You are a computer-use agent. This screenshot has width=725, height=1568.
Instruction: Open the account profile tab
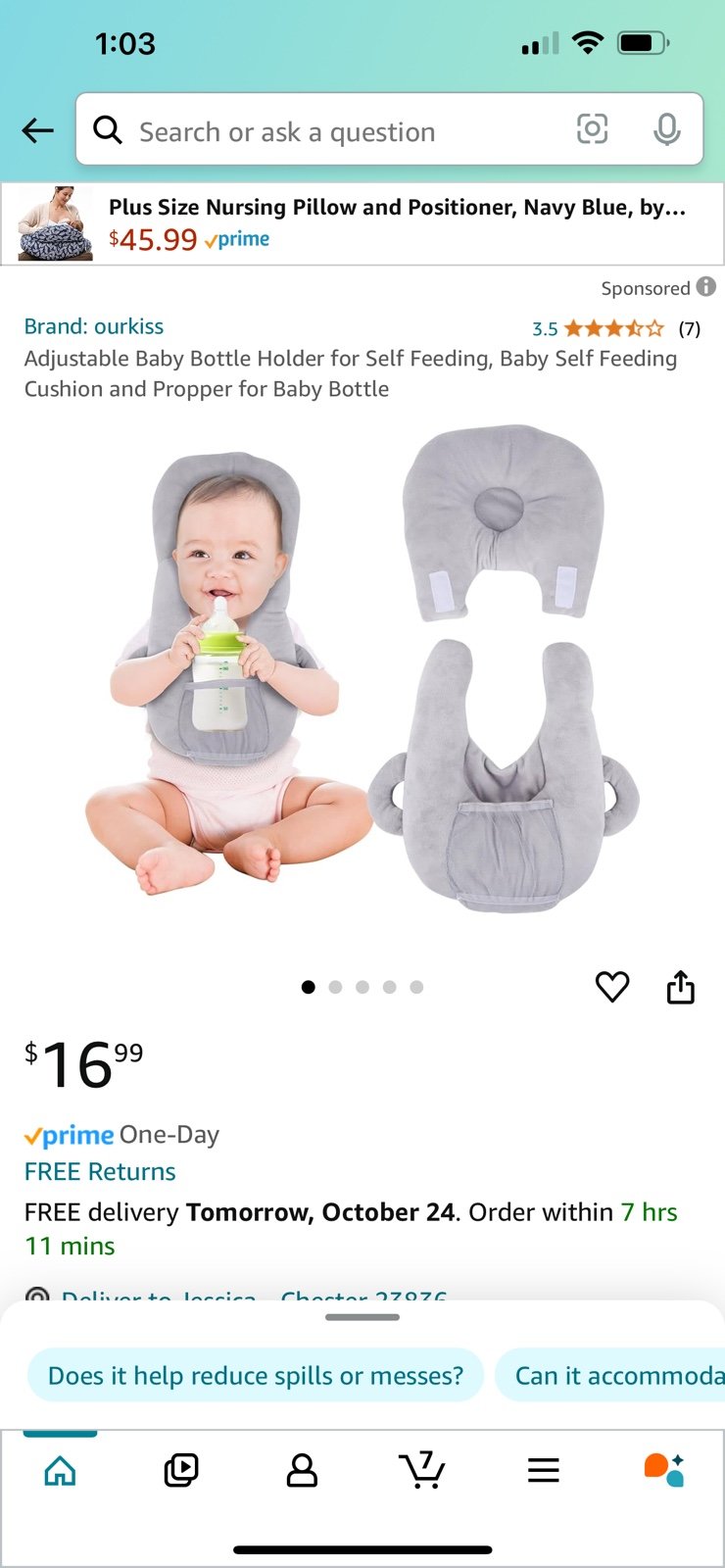(302, 1470)
